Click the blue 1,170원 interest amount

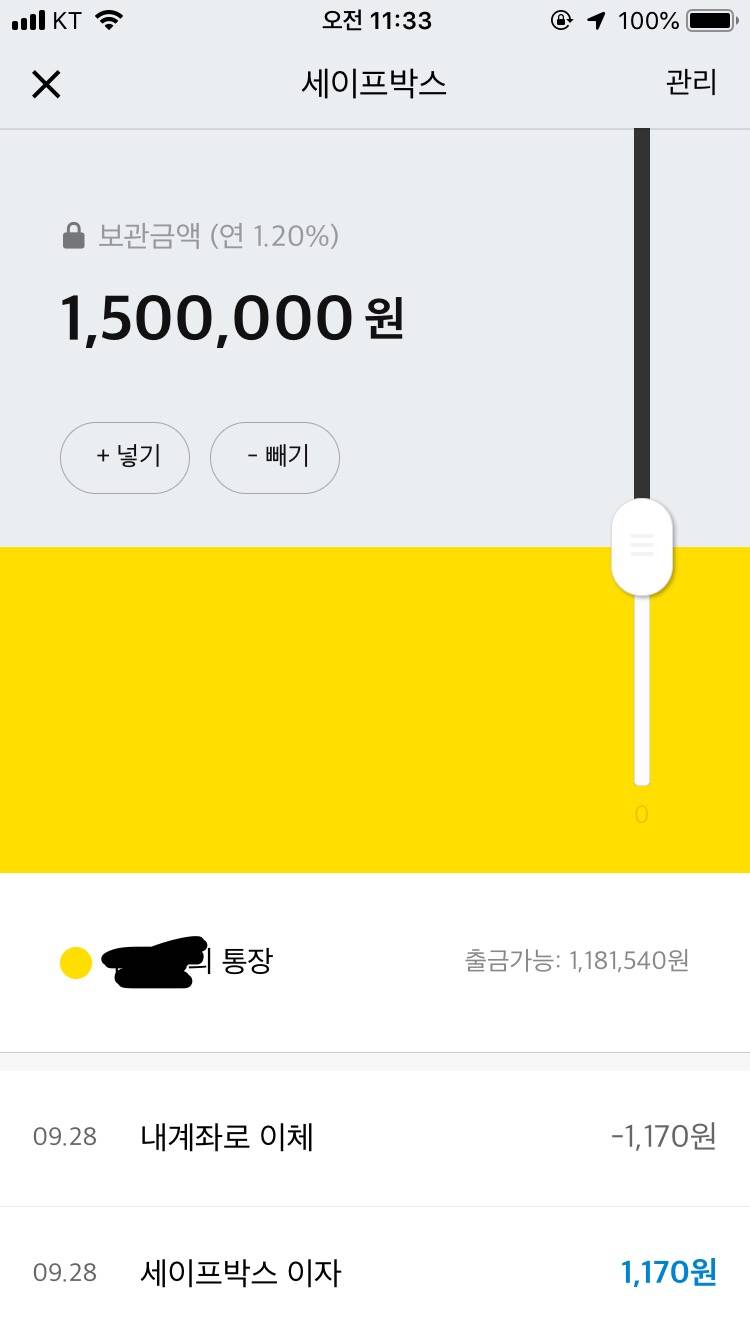pos(670,1272)
